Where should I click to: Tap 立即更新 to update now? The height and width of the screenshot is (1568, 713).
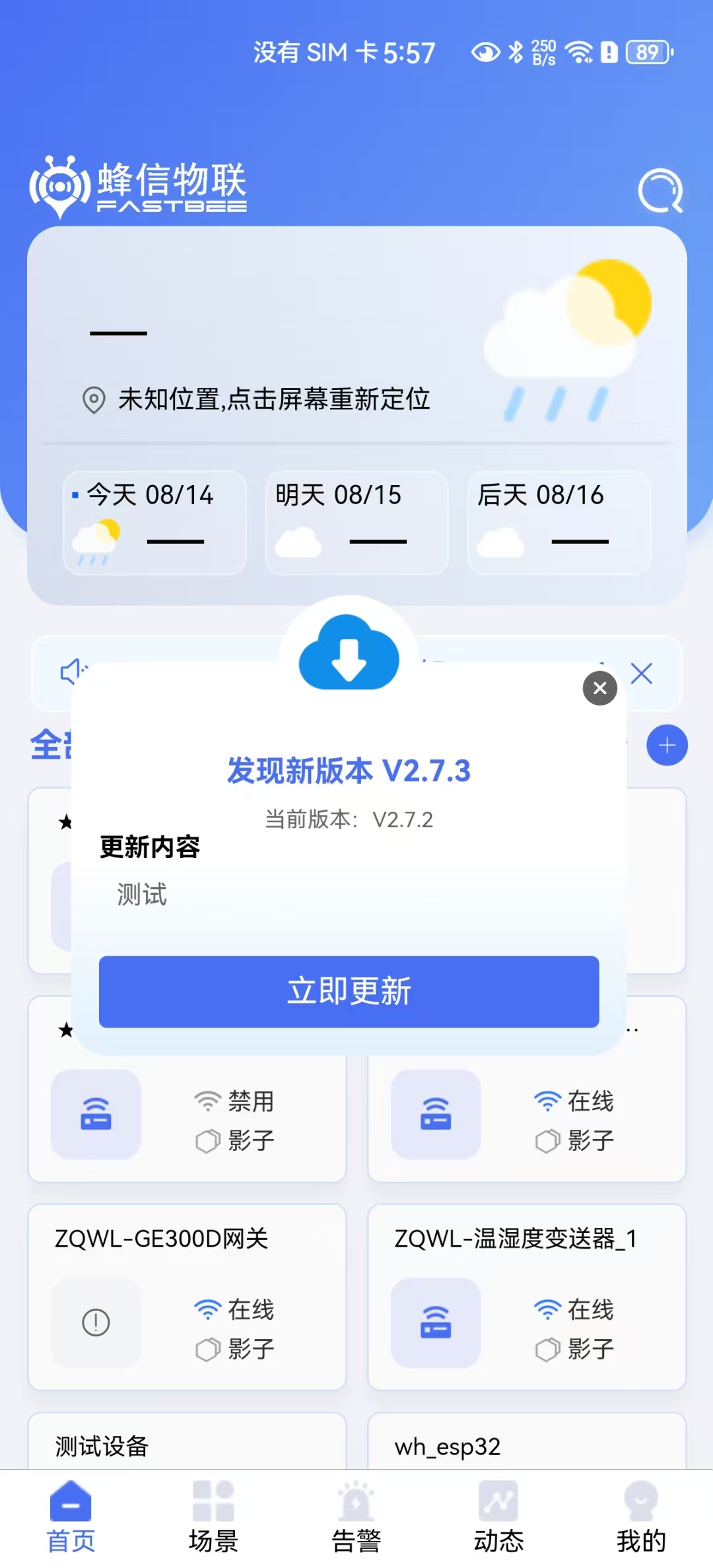(349, 991)
